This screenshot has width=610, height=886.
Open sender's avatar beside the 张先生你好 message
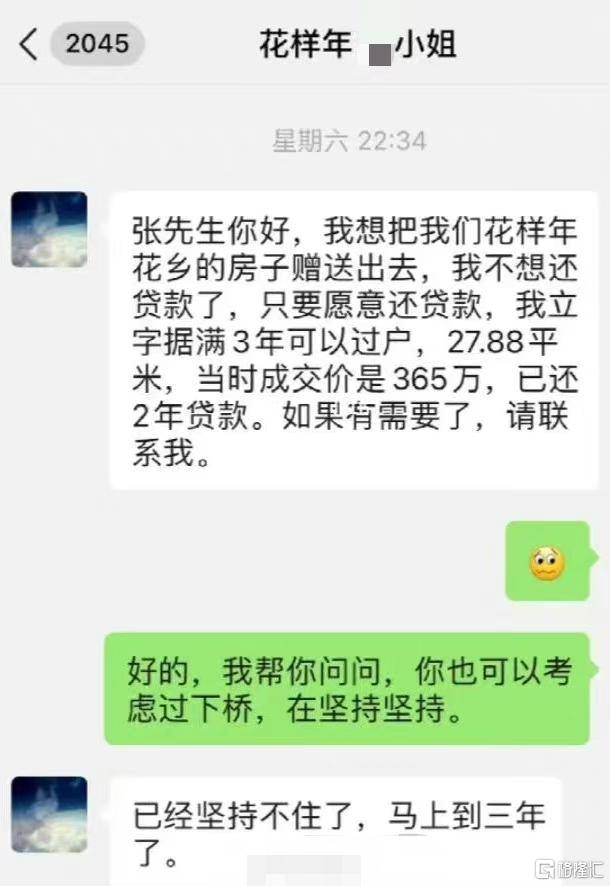coord(49,229)
